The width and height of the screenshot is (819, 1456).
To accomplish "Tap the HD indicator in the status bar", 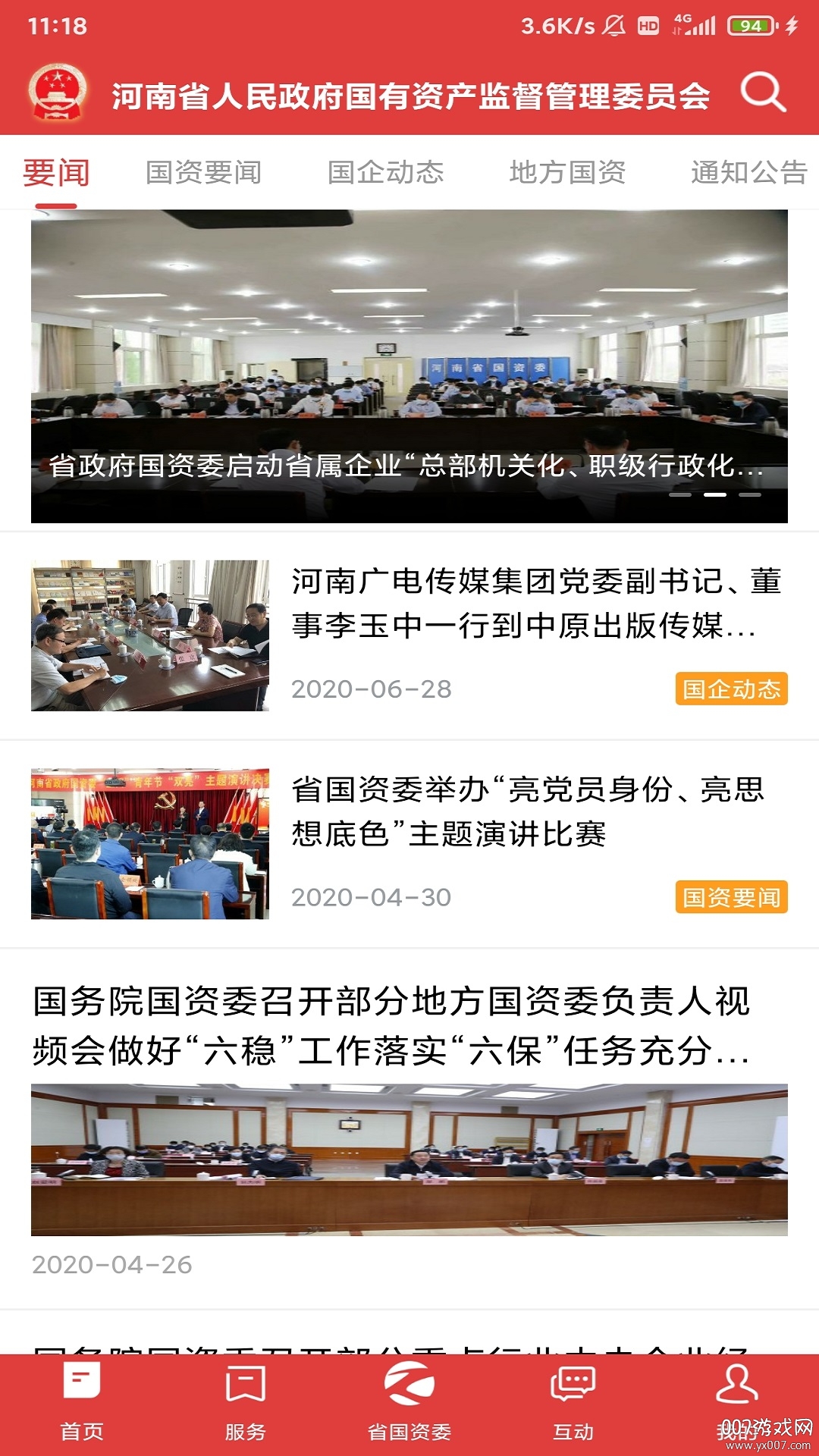I will tap(647, 25).
